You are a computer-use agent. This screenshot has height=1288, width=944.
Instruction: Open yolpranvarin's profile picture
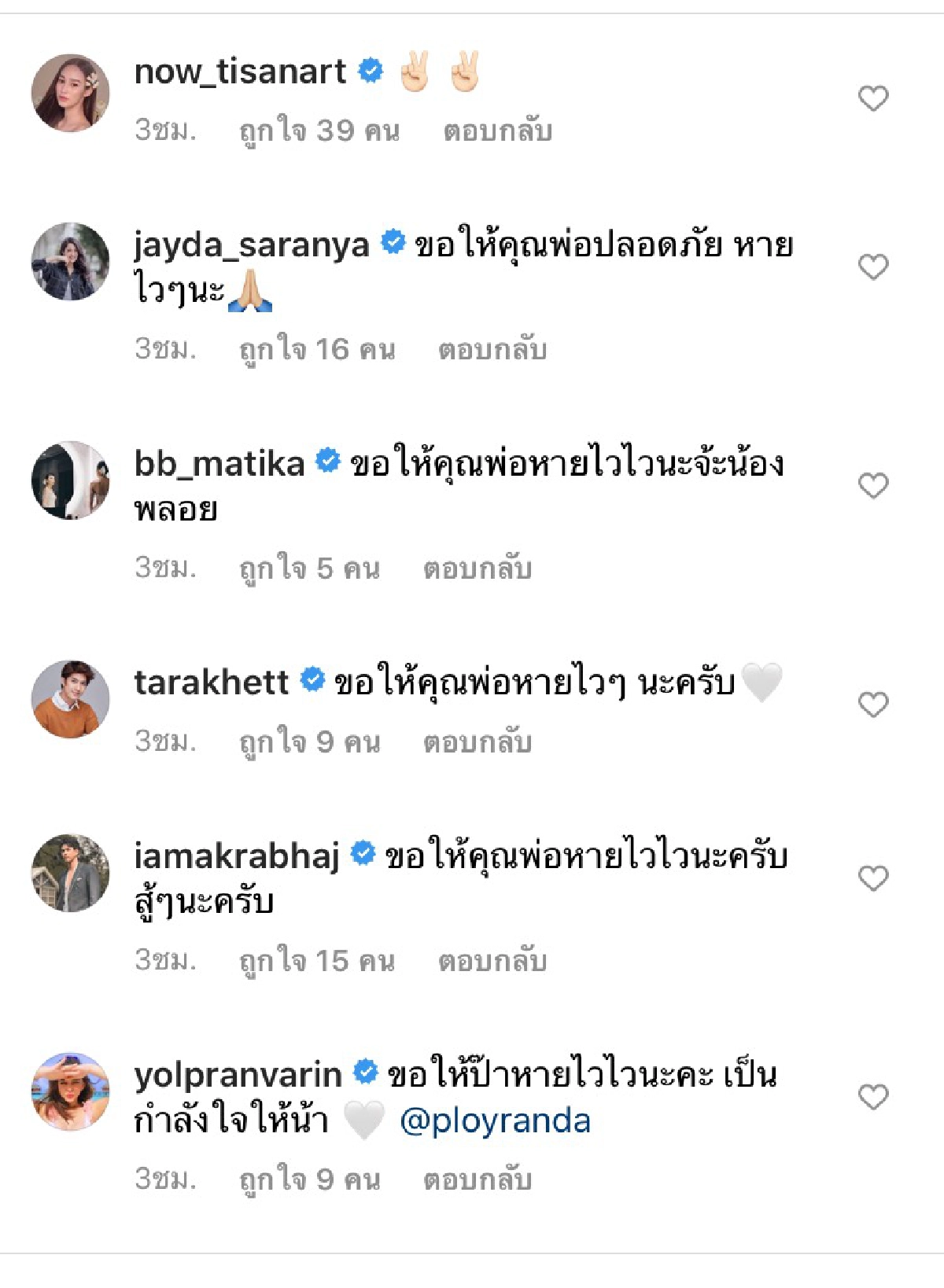tap(69, 1093)
